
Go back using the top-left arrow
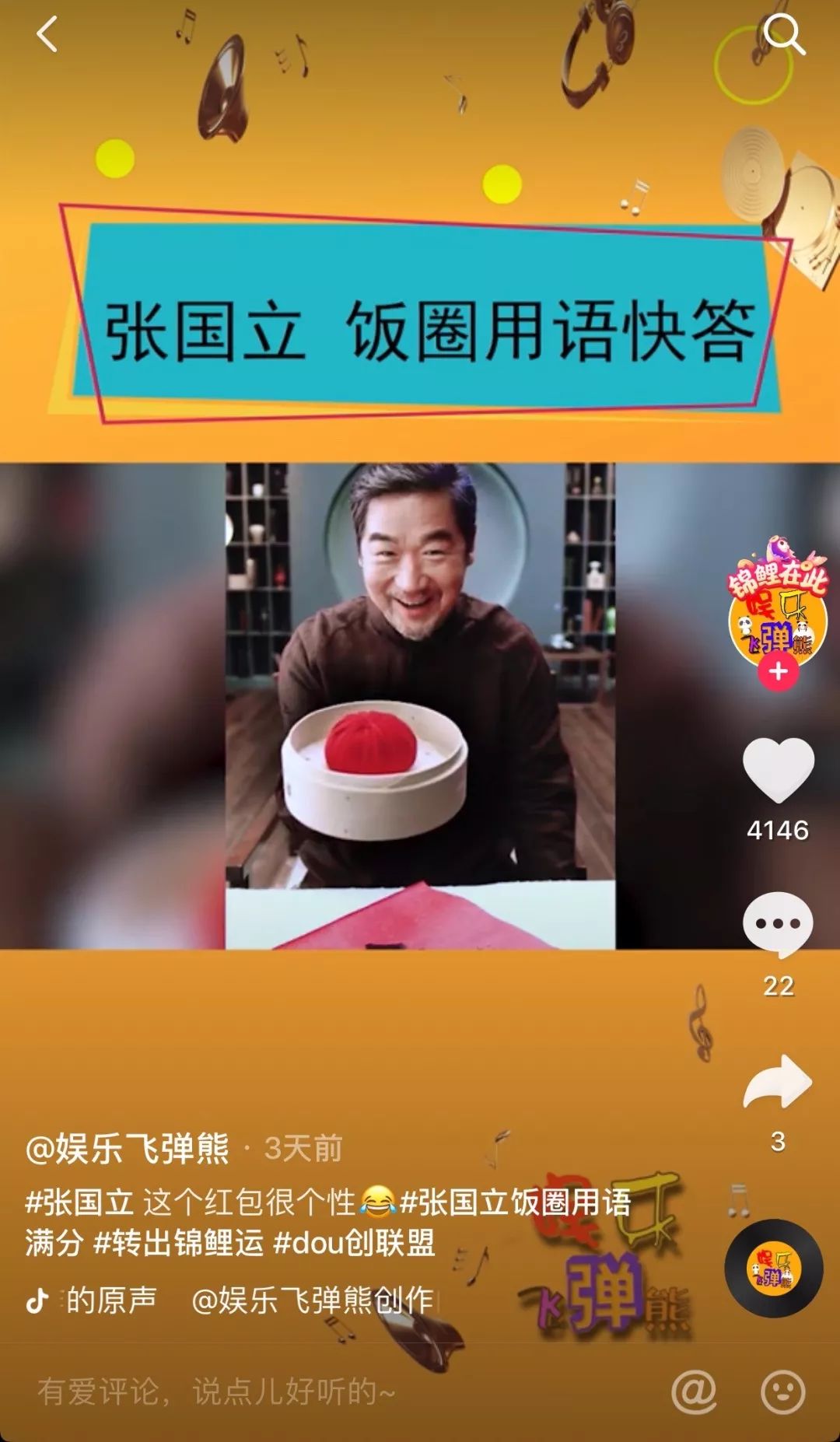pos(47,35)
